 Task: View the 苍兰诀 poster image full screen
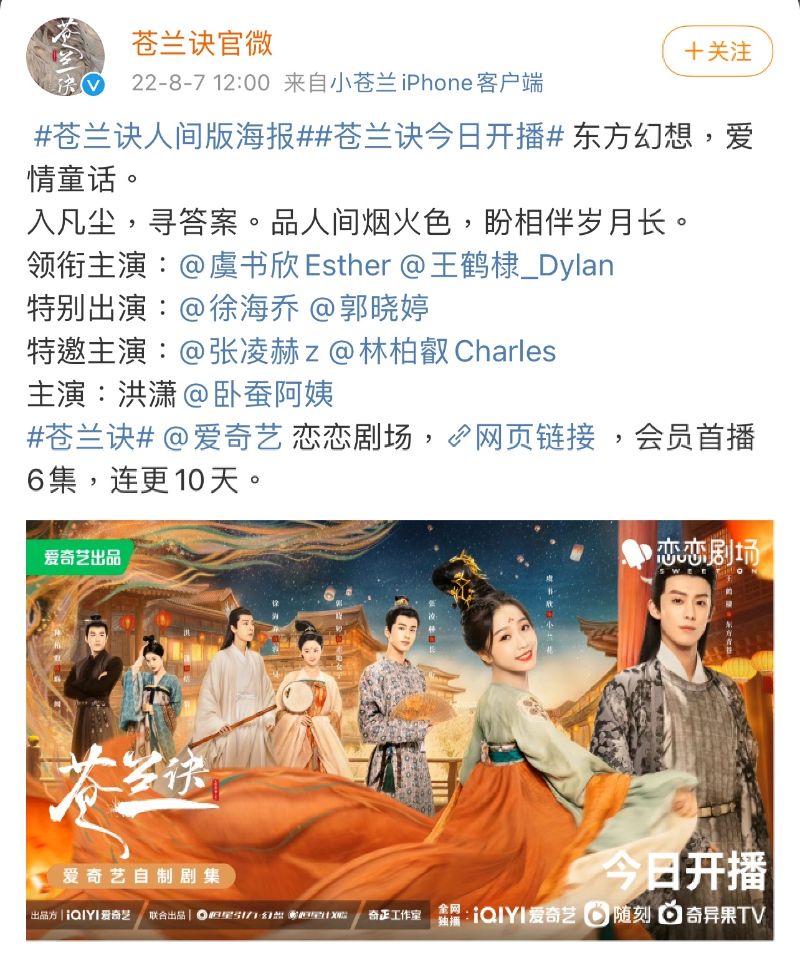point(400,730)
